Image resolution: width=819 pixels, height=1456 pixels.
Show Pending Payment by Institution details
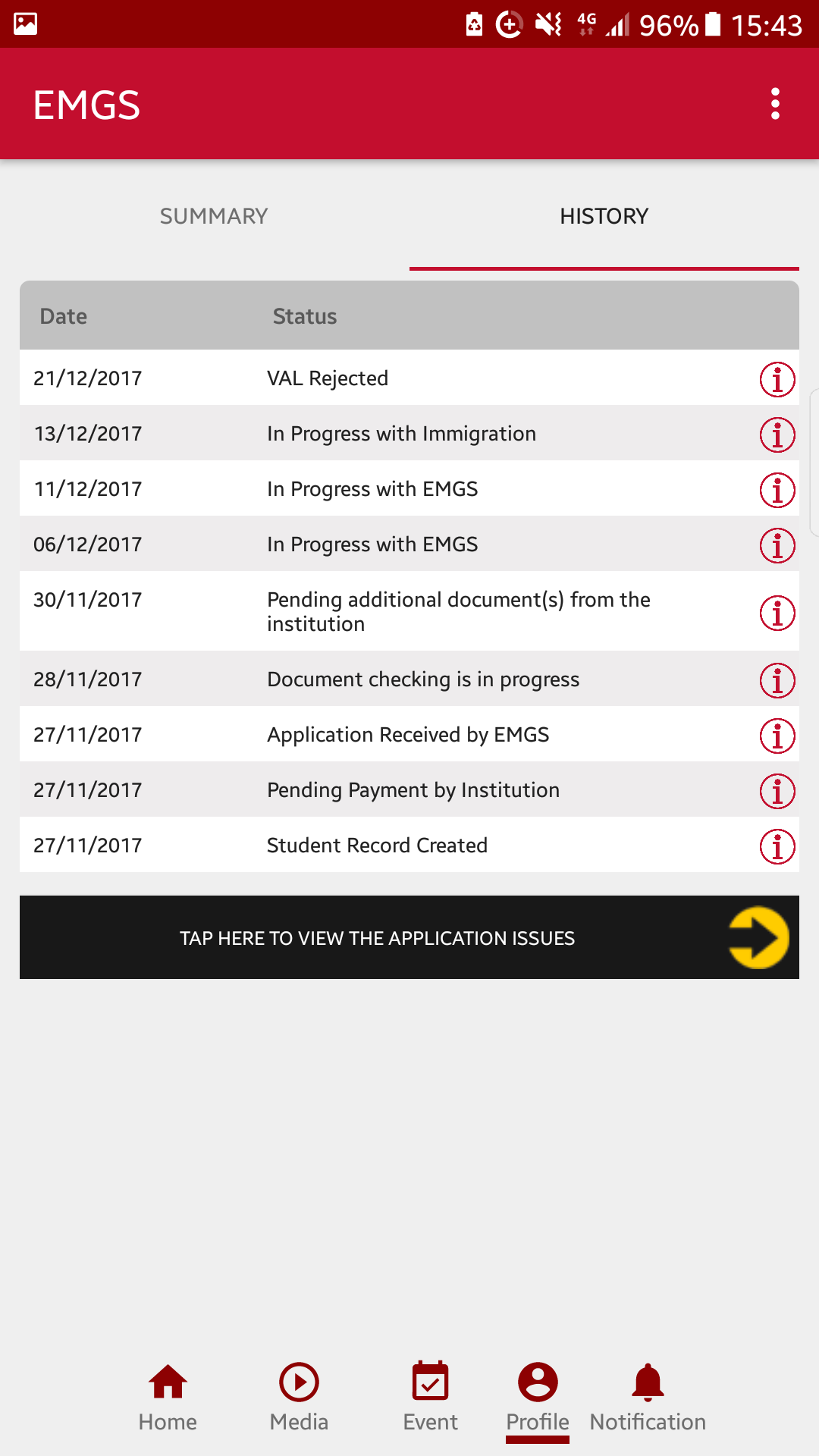click(x=777, y=791)
